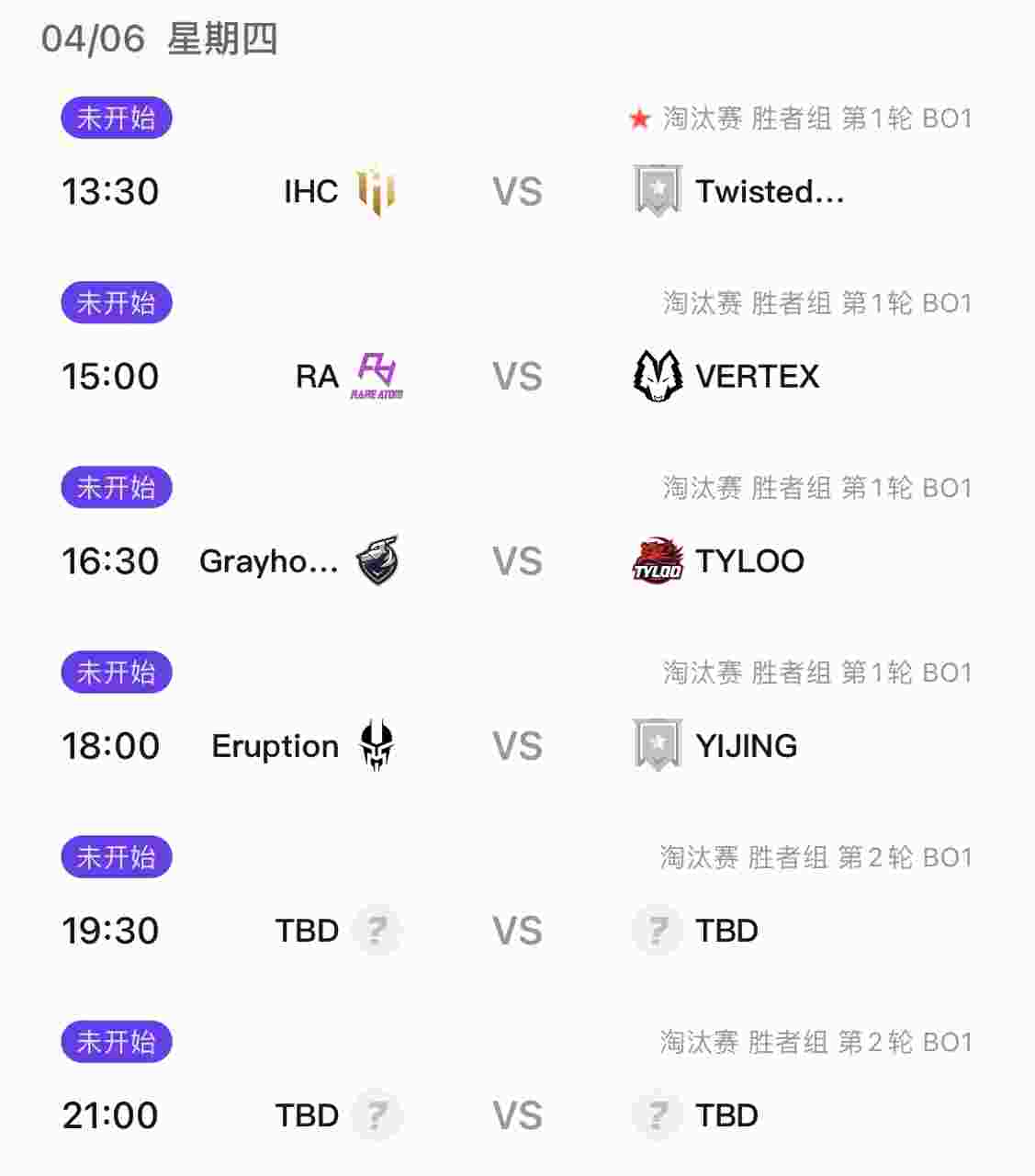
Task: Open the 19:30 TBD match
Action: (517, 930)
